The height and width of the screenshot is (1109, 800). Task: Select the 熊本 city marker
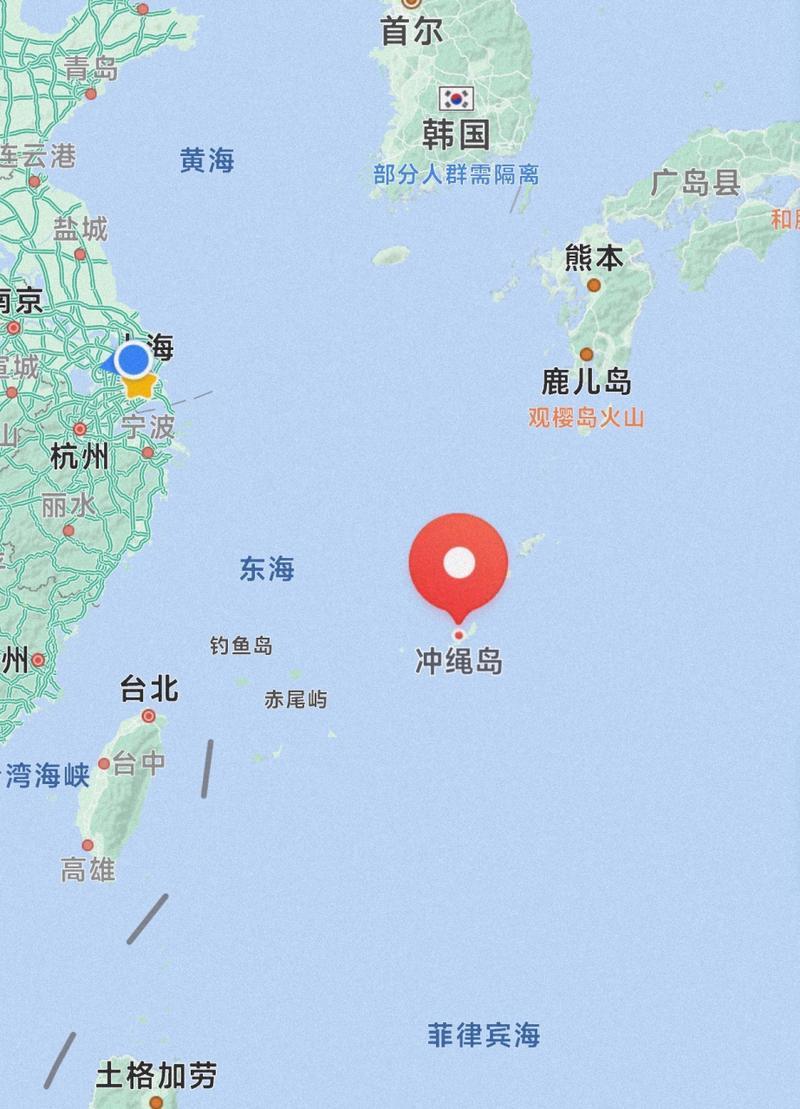(593, 285)
